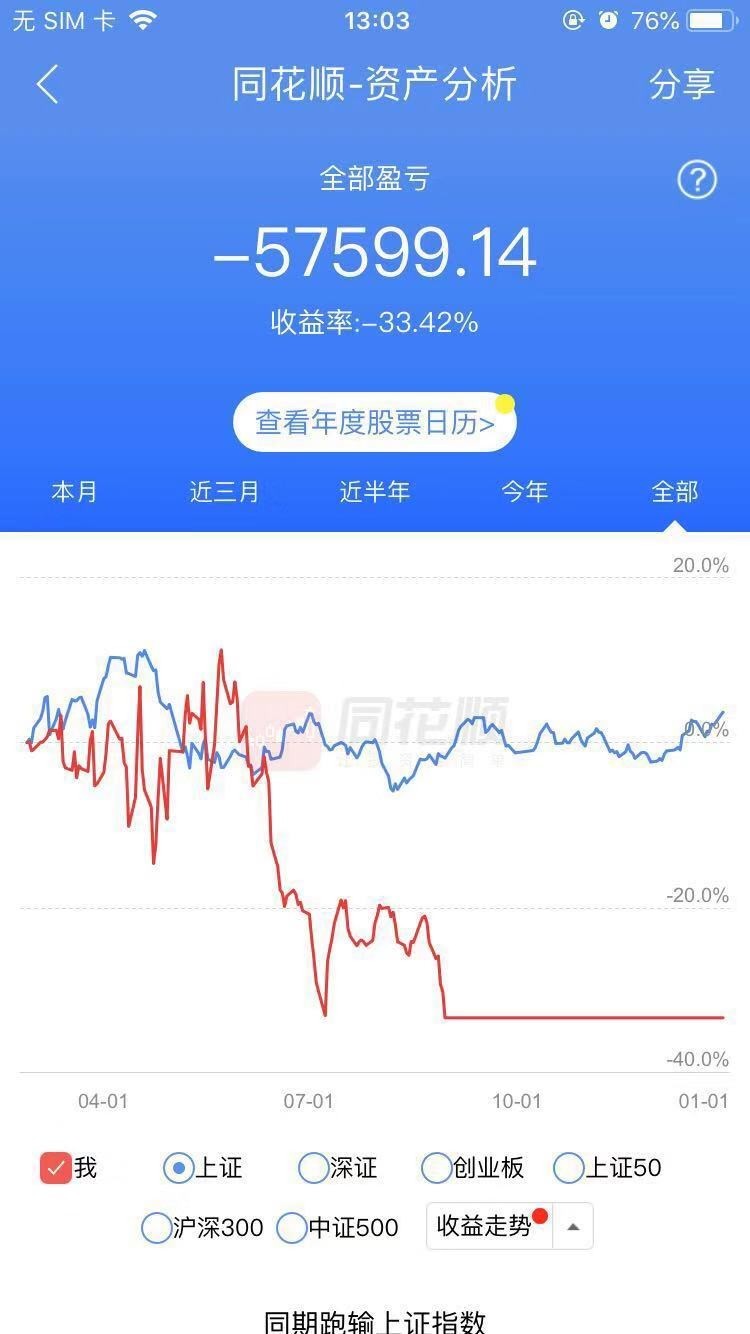Switch to the 本月 time range tab

75,491
